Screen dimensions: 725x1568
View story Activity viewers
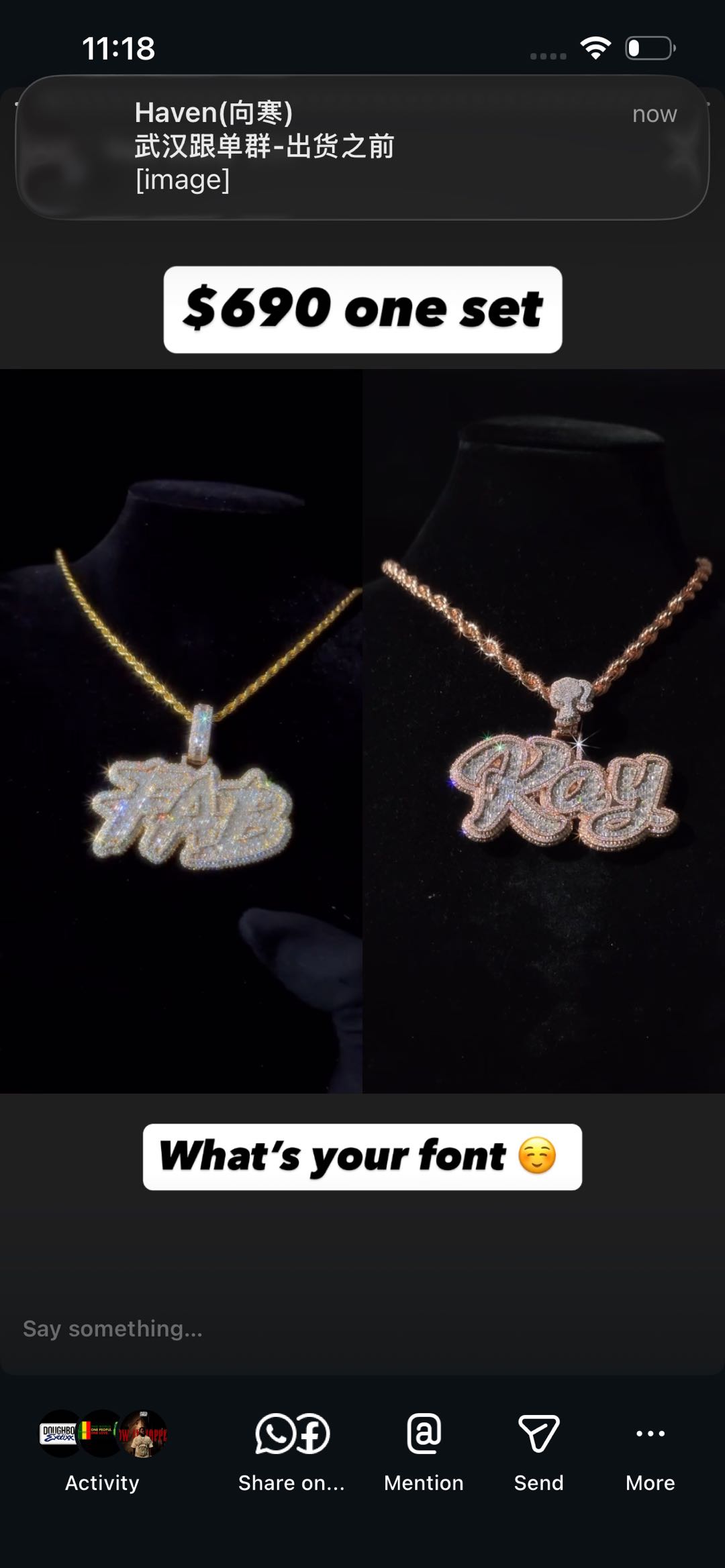102,1449
